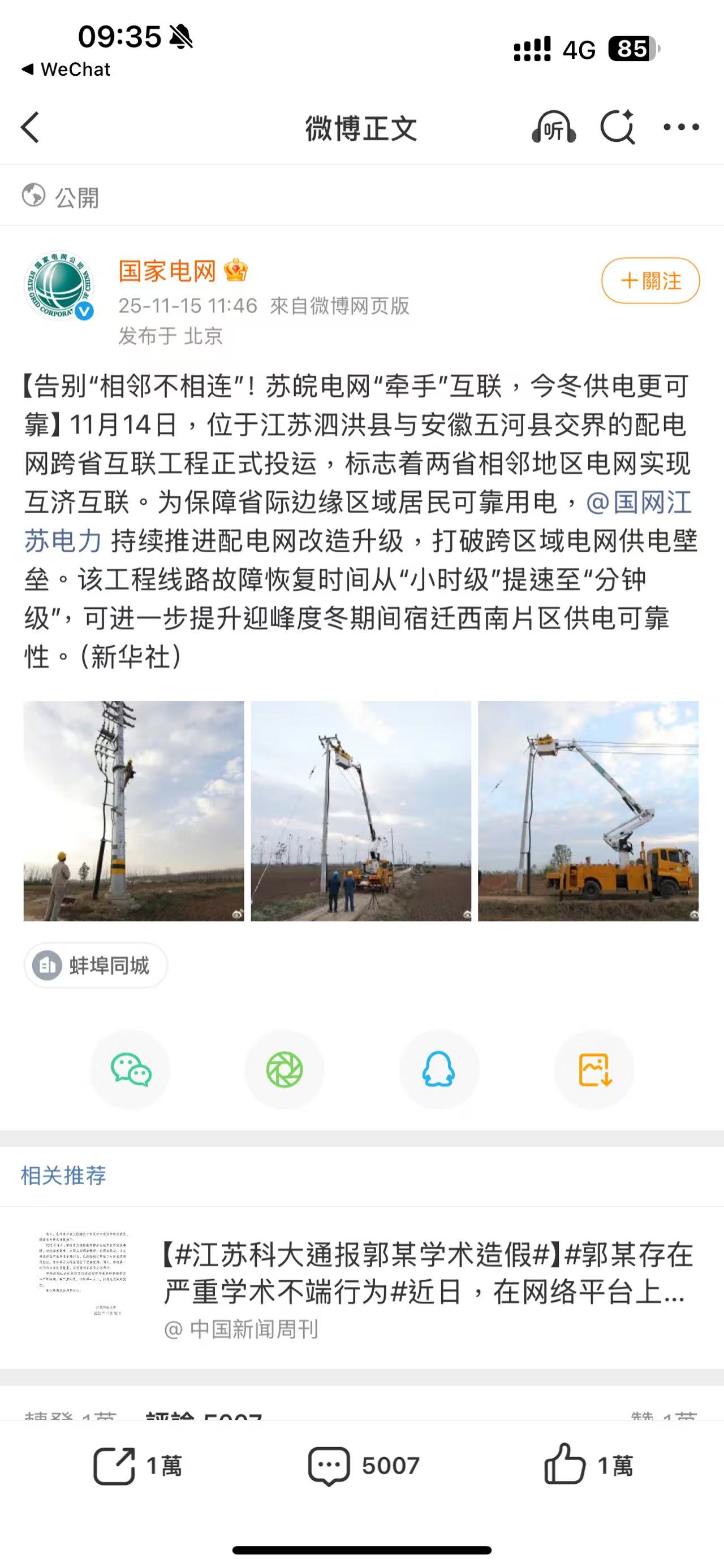The width and height of the screenshot is (724, 1568).
Task: Share the post to a WeChat chat
Action: (130, 1069)
